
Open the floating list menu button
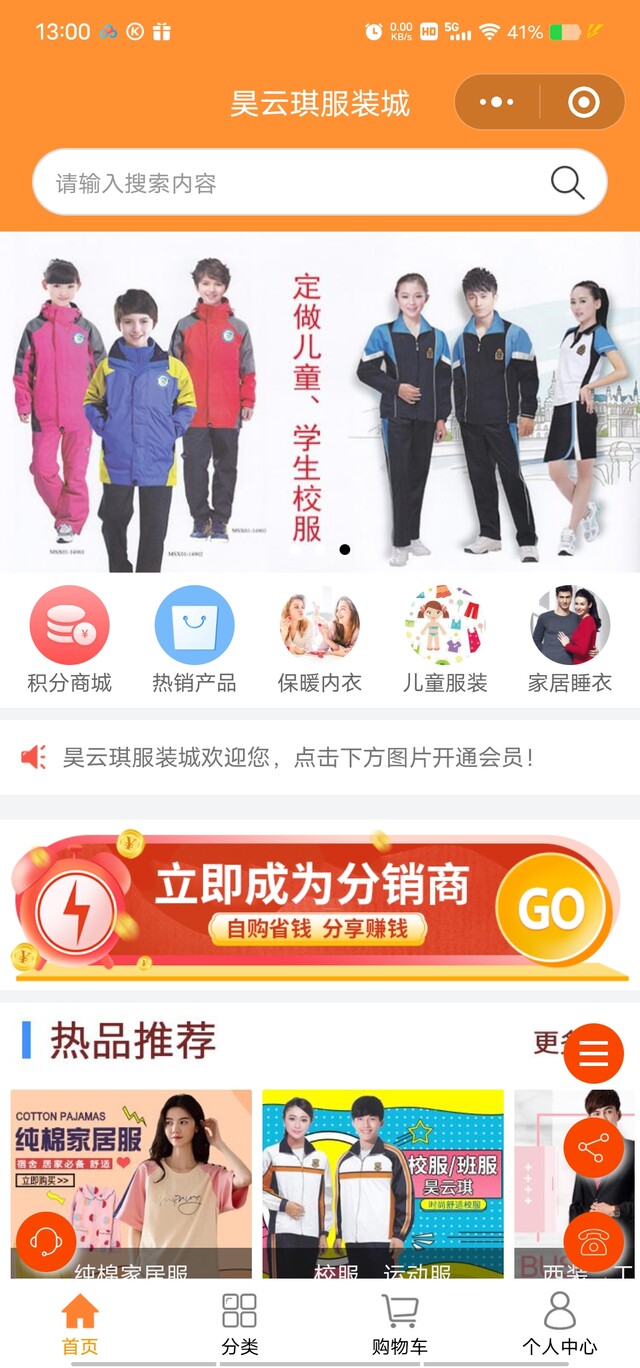point(594,1053)
